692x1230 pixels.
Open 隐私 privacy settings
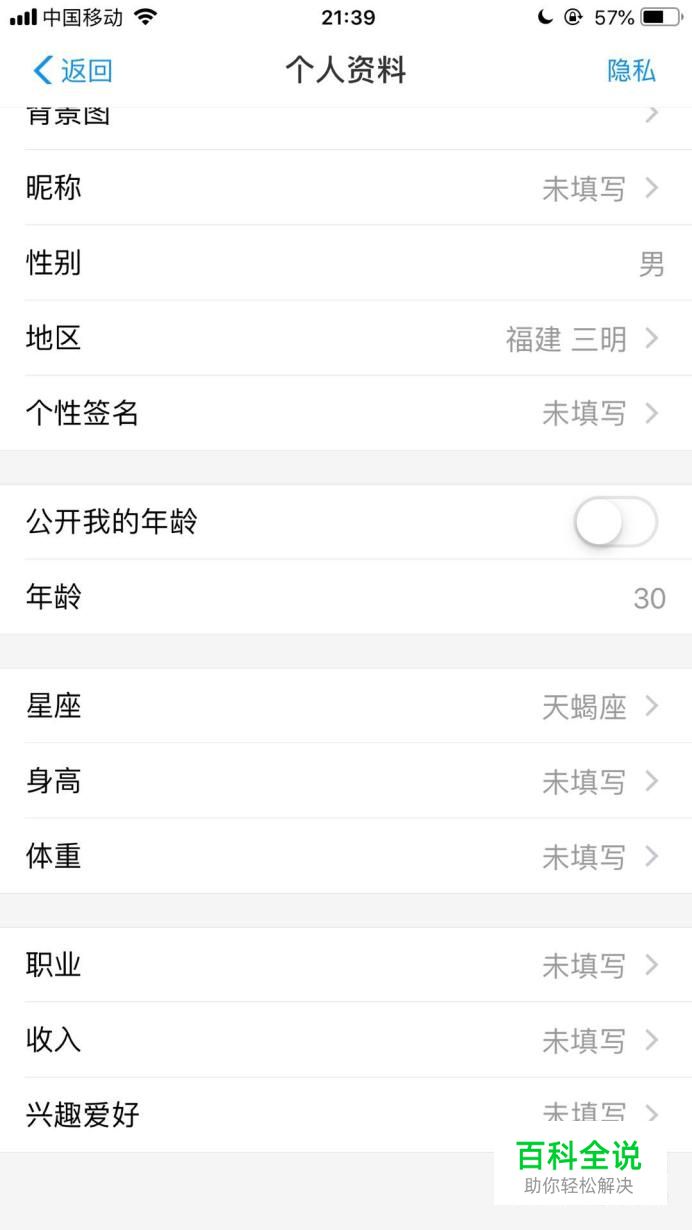631,70
